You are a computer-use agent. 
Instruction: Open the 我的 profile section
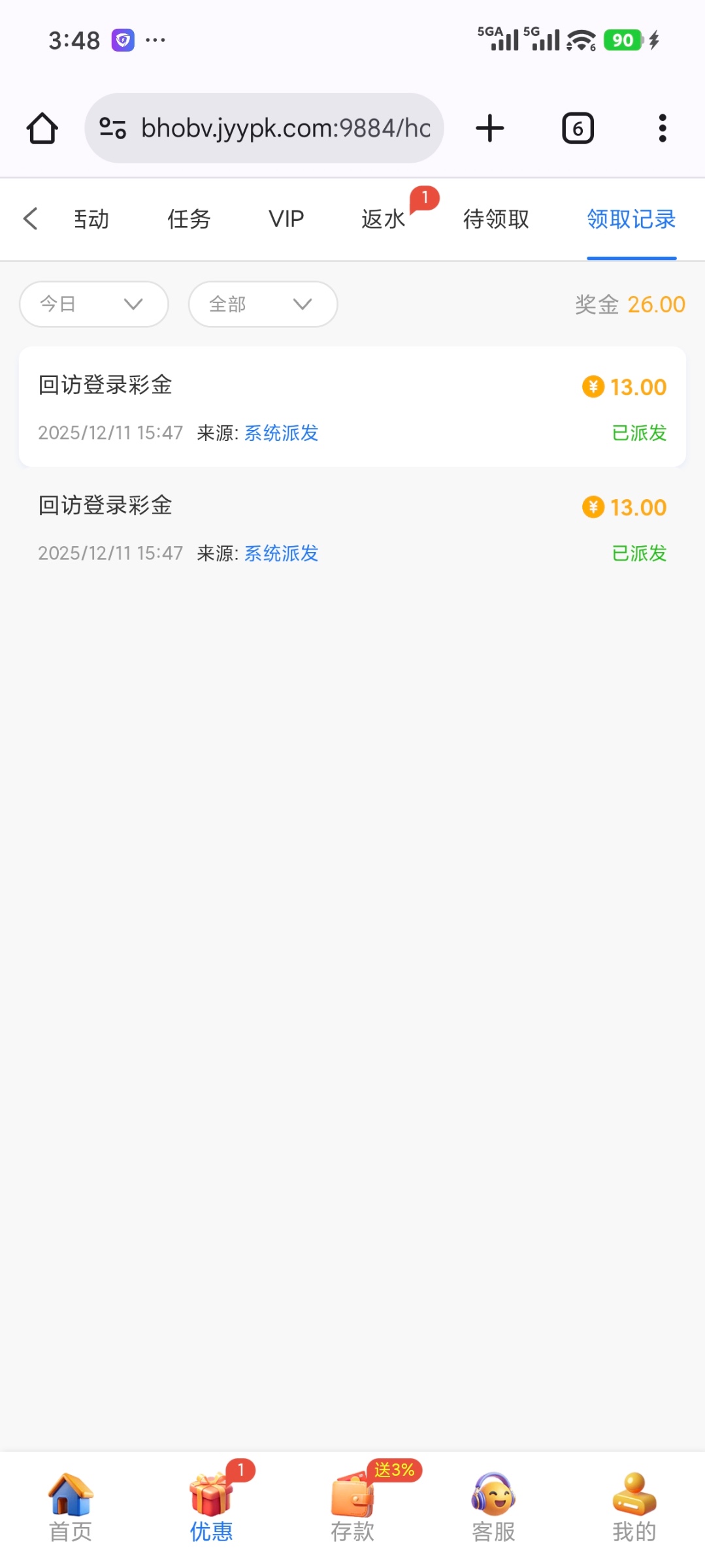(x=634, y=1507)
